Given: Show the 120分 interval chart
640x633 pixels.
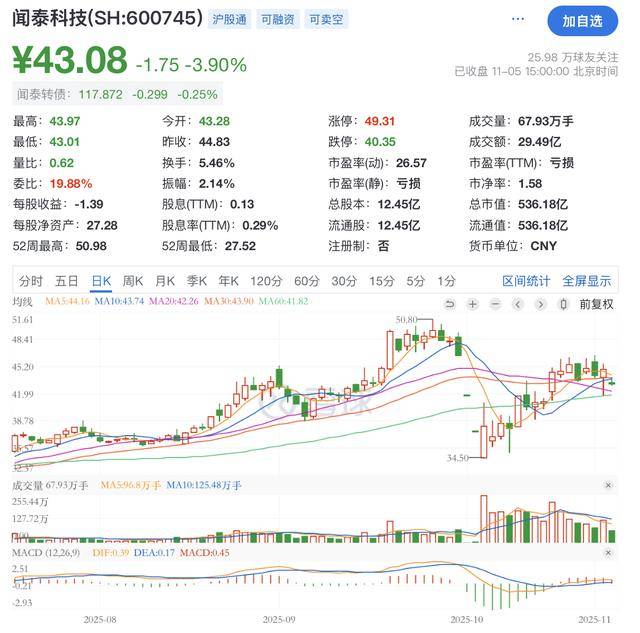Looking at the screenshot, I should tap(266, 281).
